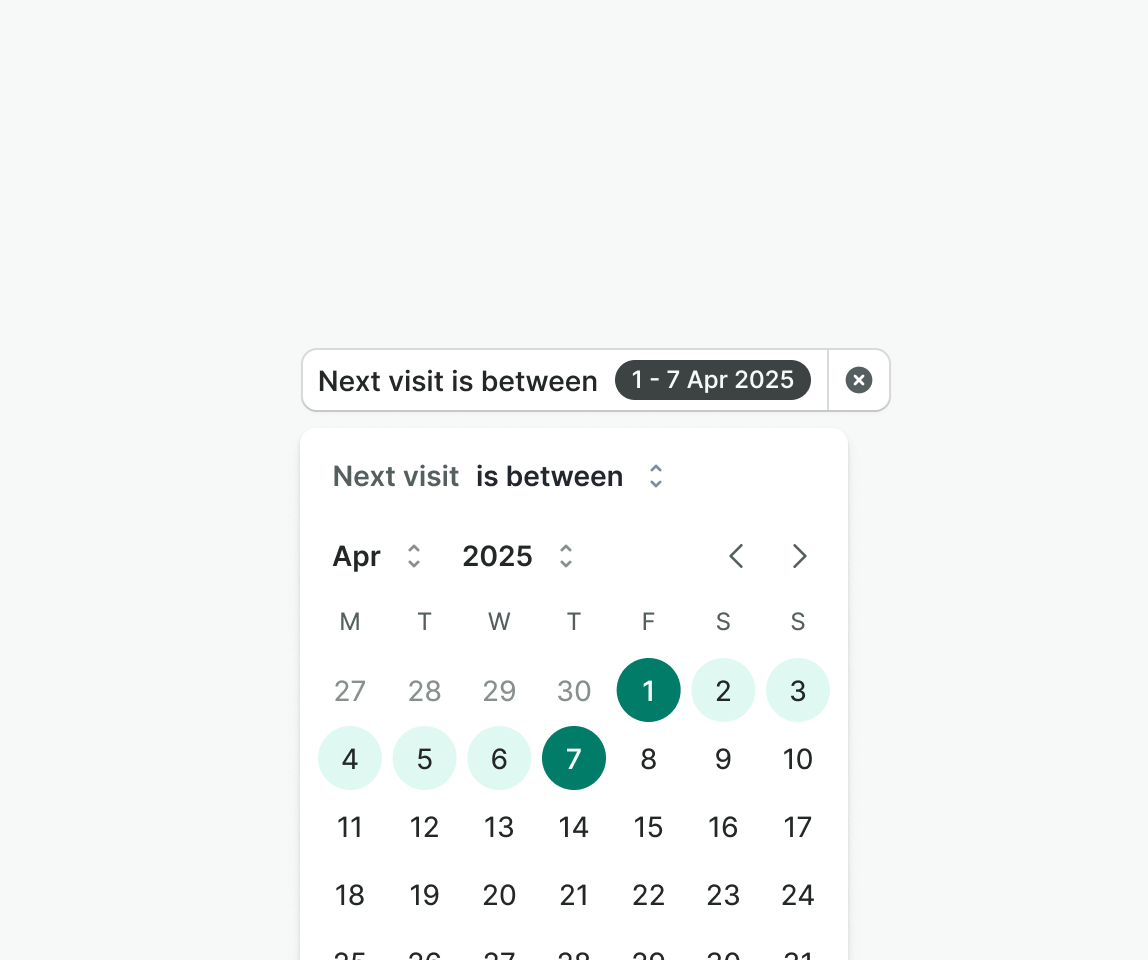1148x960 pixels.
Task: Open the 1 - 7 Apr 2025 filter chip
Action: [x=712, y=380]
